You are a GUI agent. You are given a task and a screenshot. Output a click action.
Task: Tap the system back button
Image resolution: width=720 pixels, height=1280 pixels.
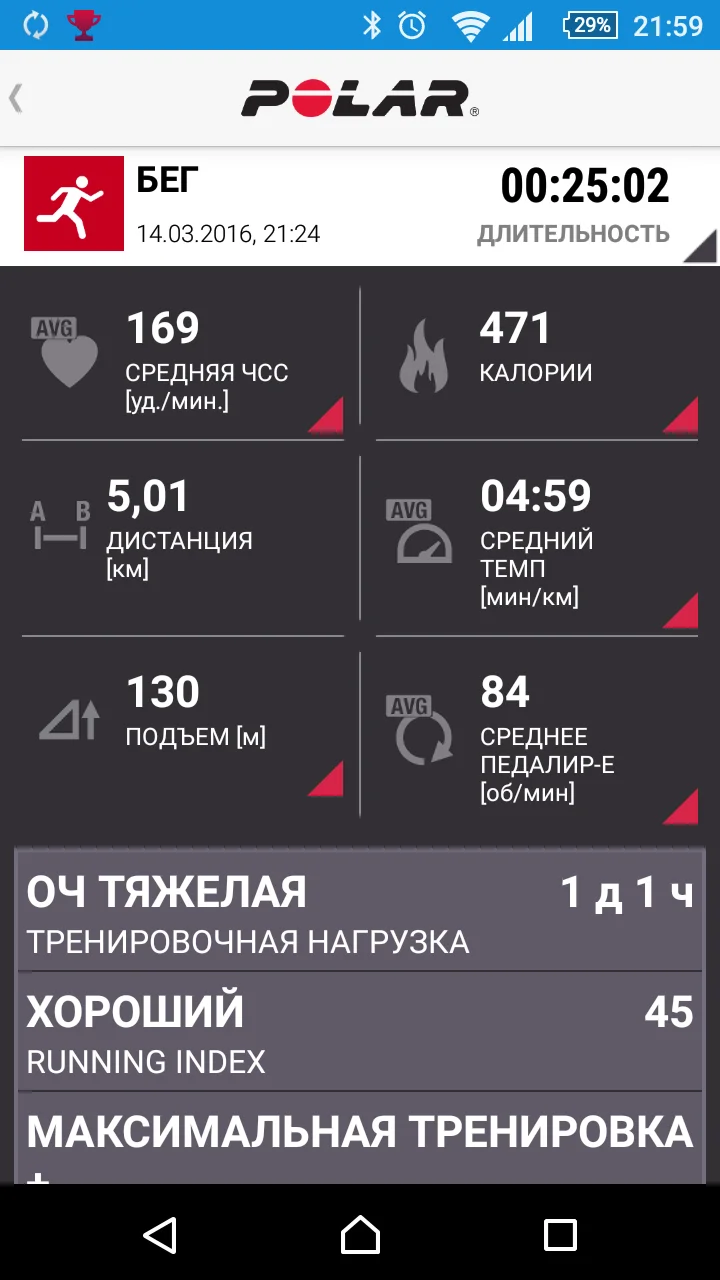160,1234
